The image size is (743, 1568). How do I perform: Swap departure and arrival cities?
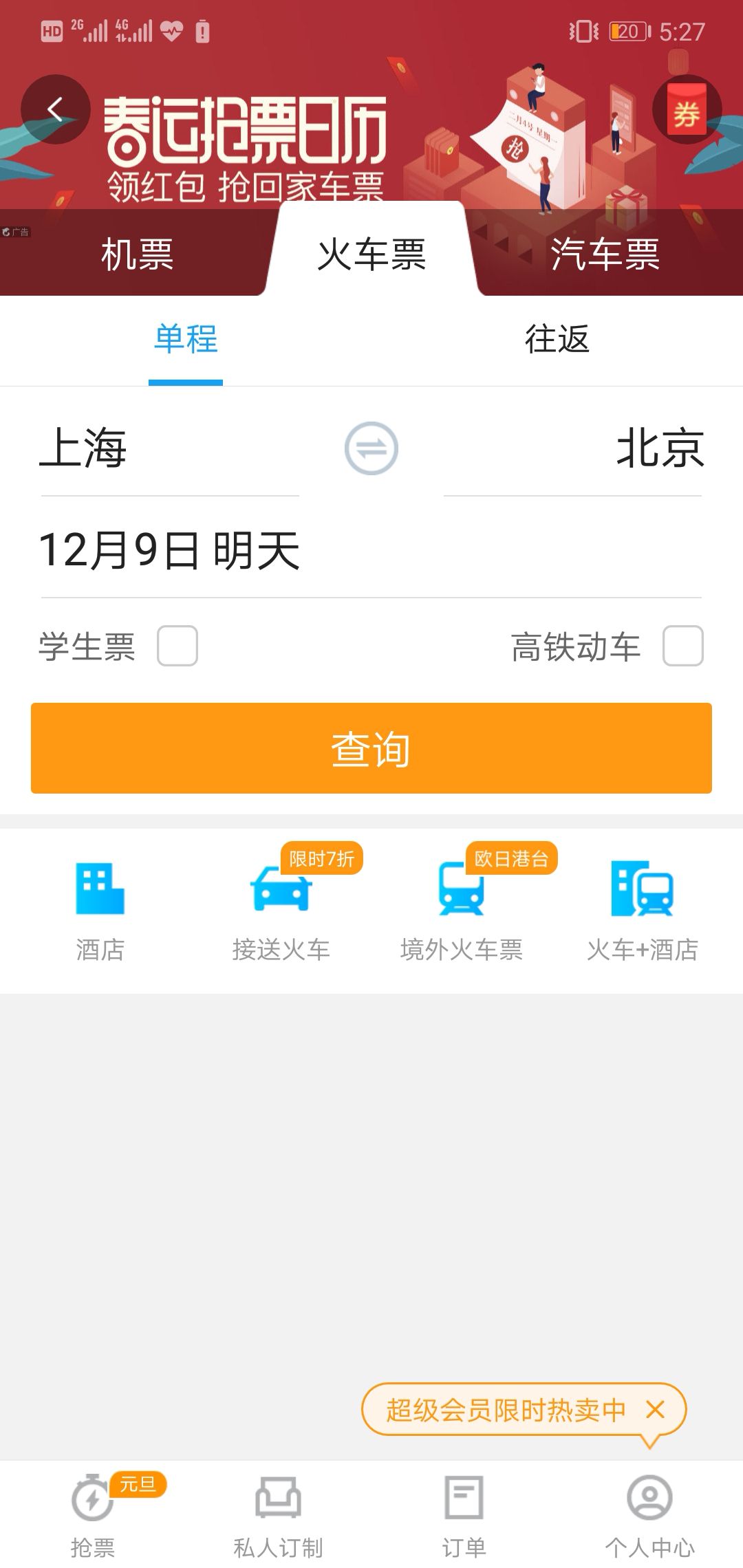coord(371,448)
